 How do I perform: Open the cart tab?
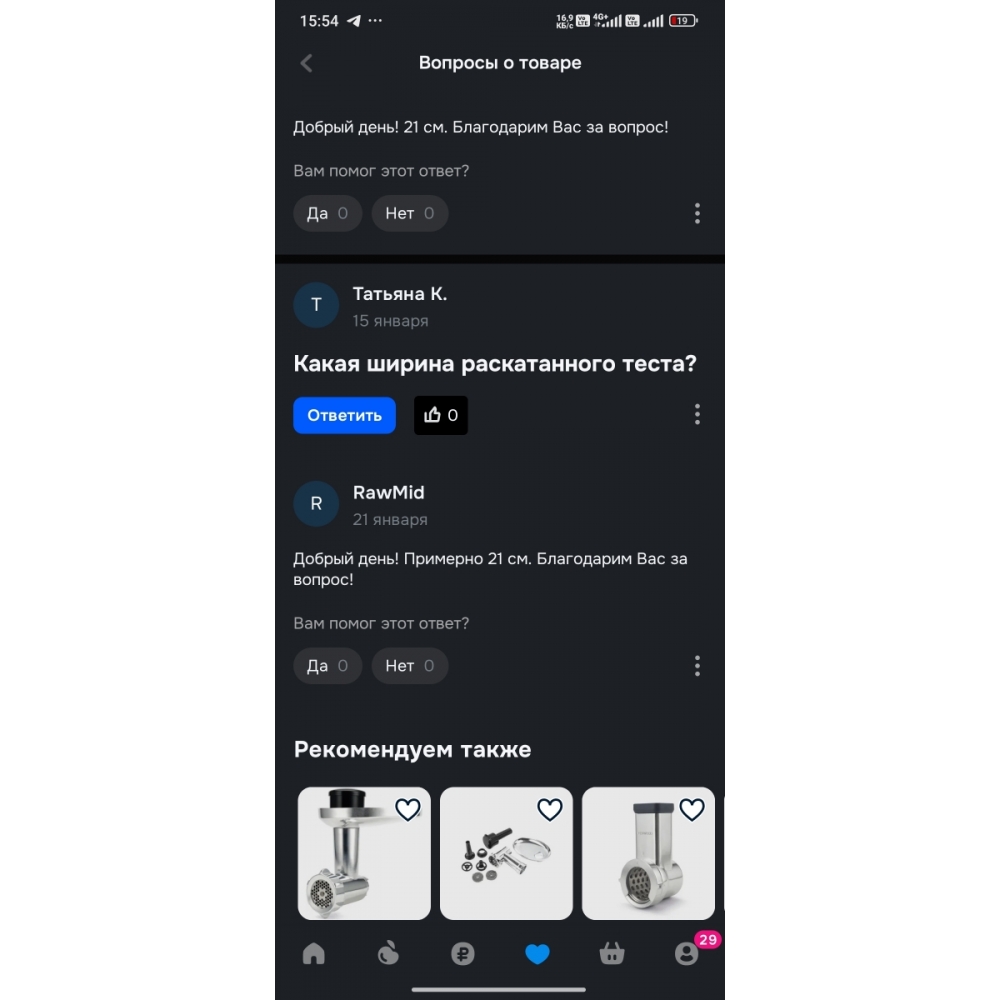click(612, 954)
